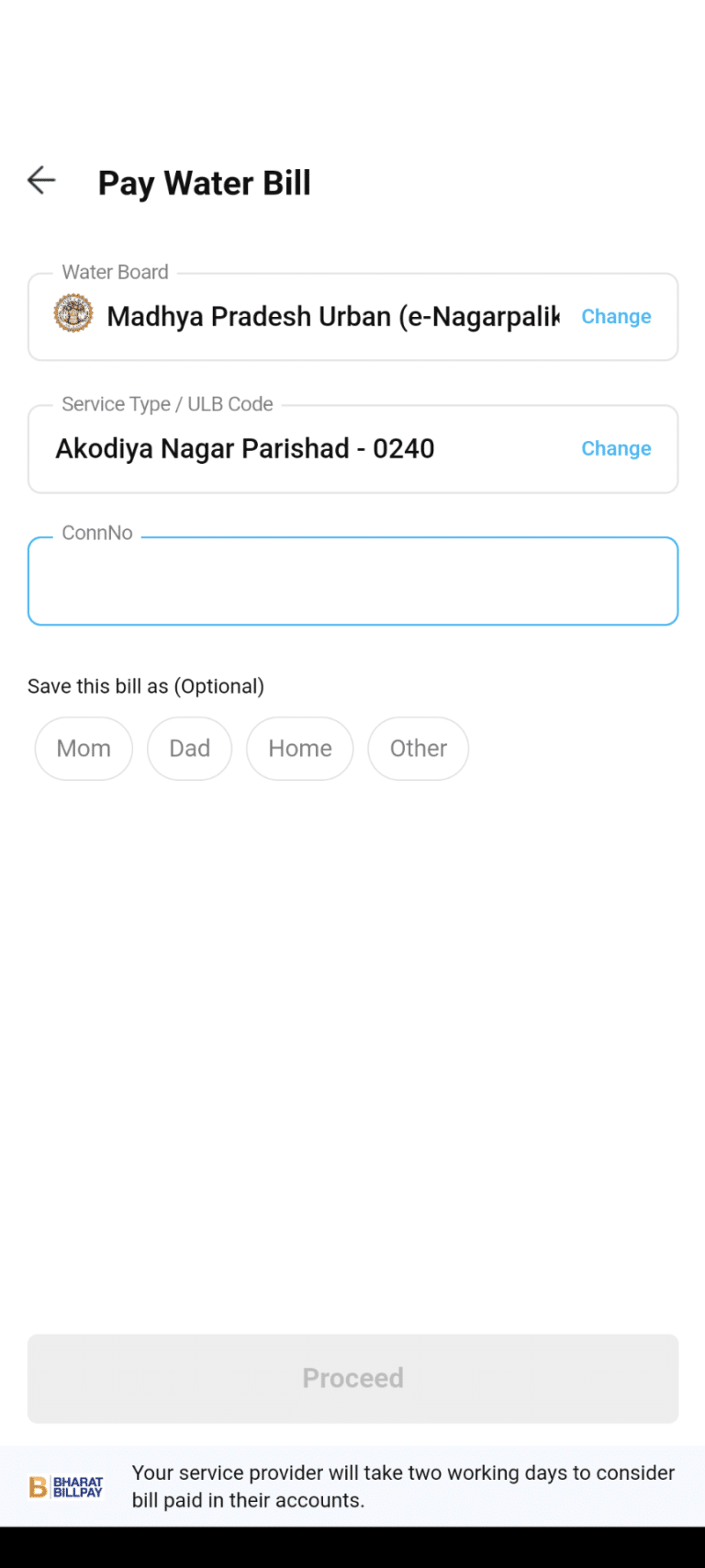Focus the ConnNo input field

[352, 580]
